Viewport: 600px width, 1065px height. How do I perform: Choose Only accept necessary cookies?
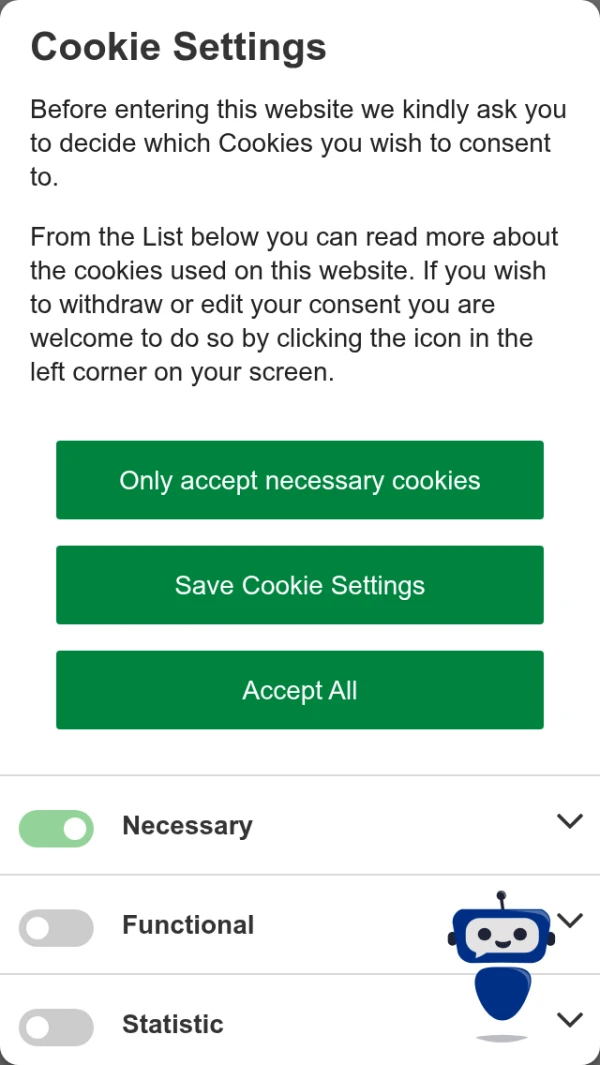coord(299,480)
